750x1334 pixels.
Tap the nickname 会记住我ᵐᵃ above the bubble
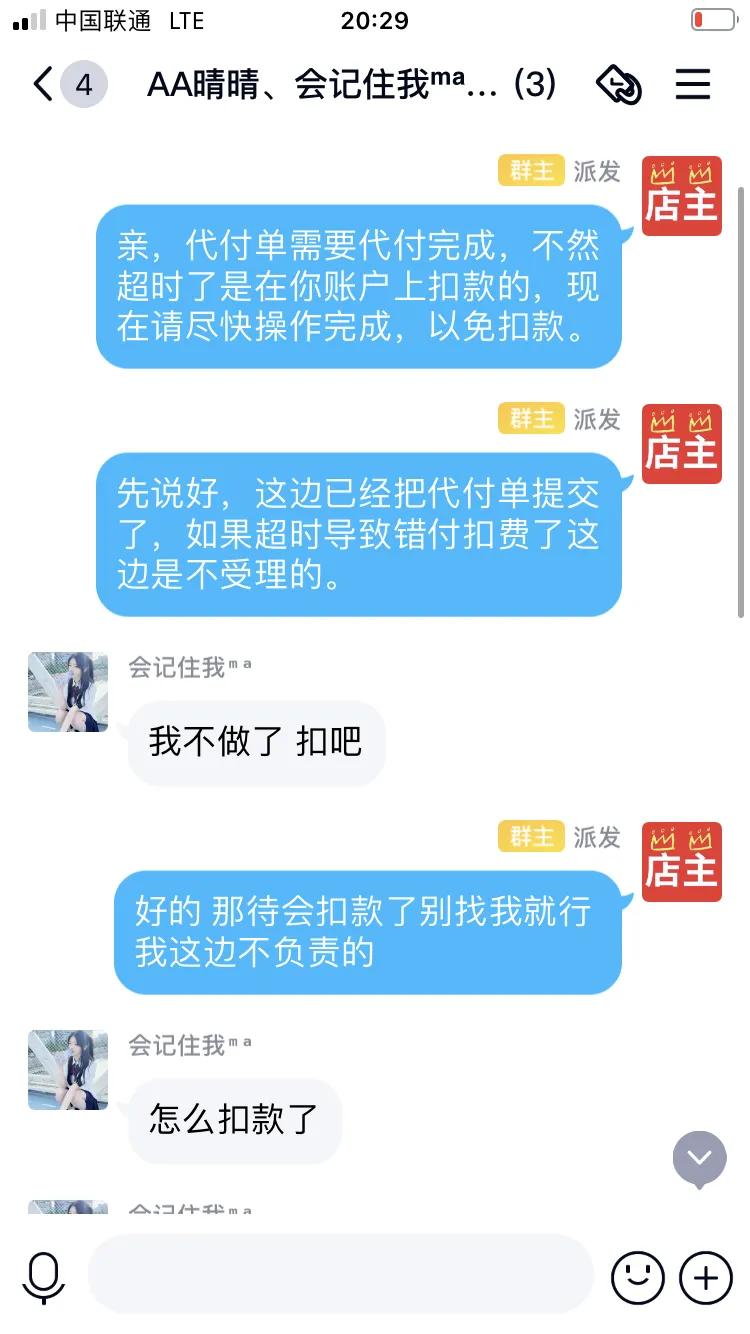tap(185, 666)
